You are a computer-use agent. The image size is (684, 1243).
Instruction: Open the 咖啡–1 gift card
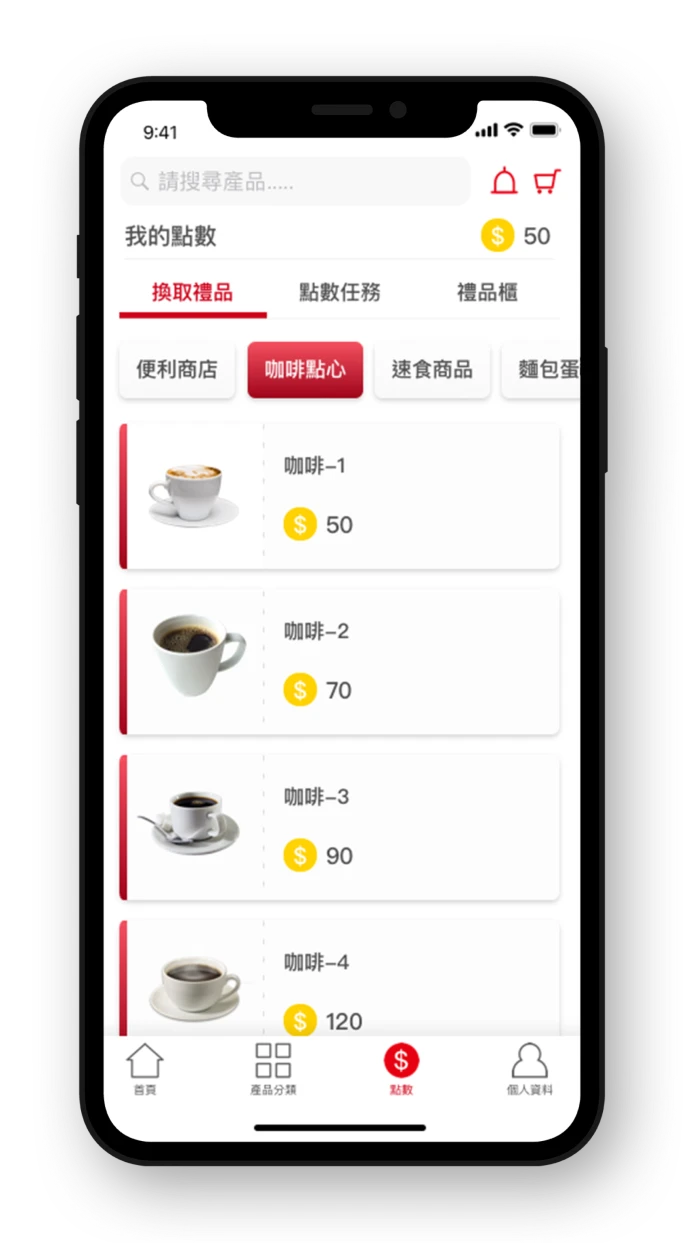pyautogui.click(x=340, y=496)
